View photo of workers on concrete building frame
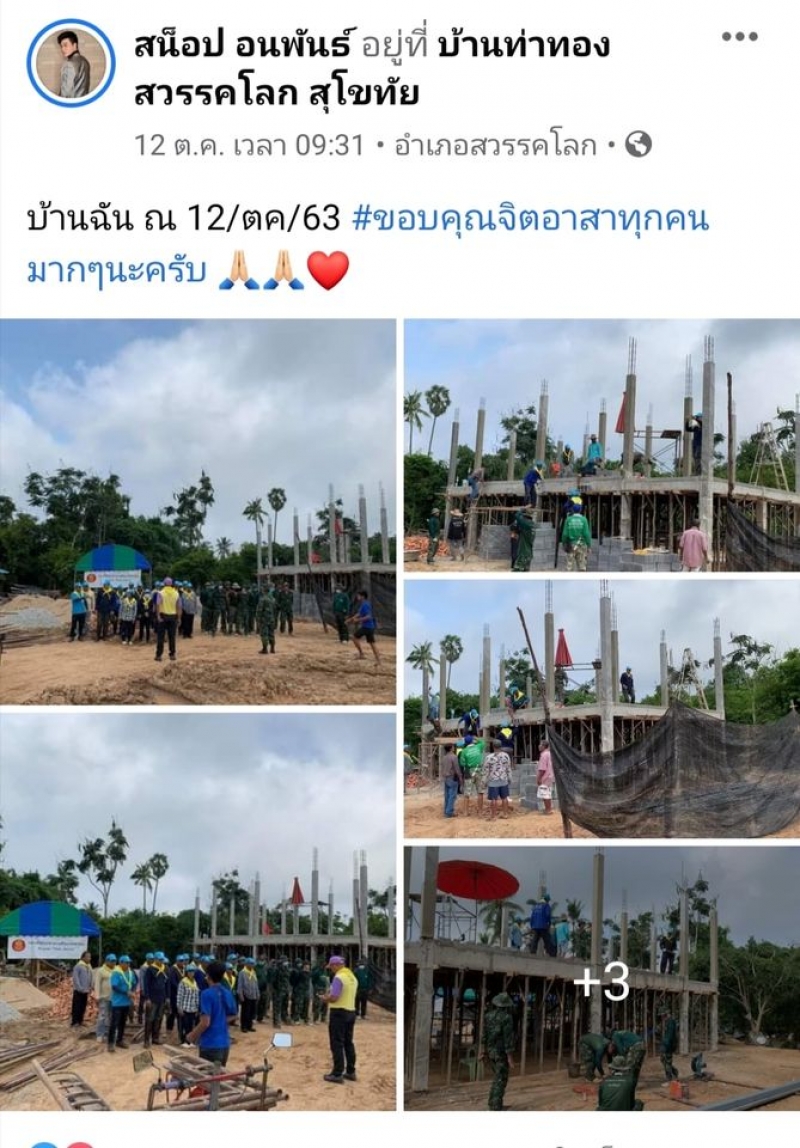Screen dimensions: 800x1148 (x=601, y=445)
